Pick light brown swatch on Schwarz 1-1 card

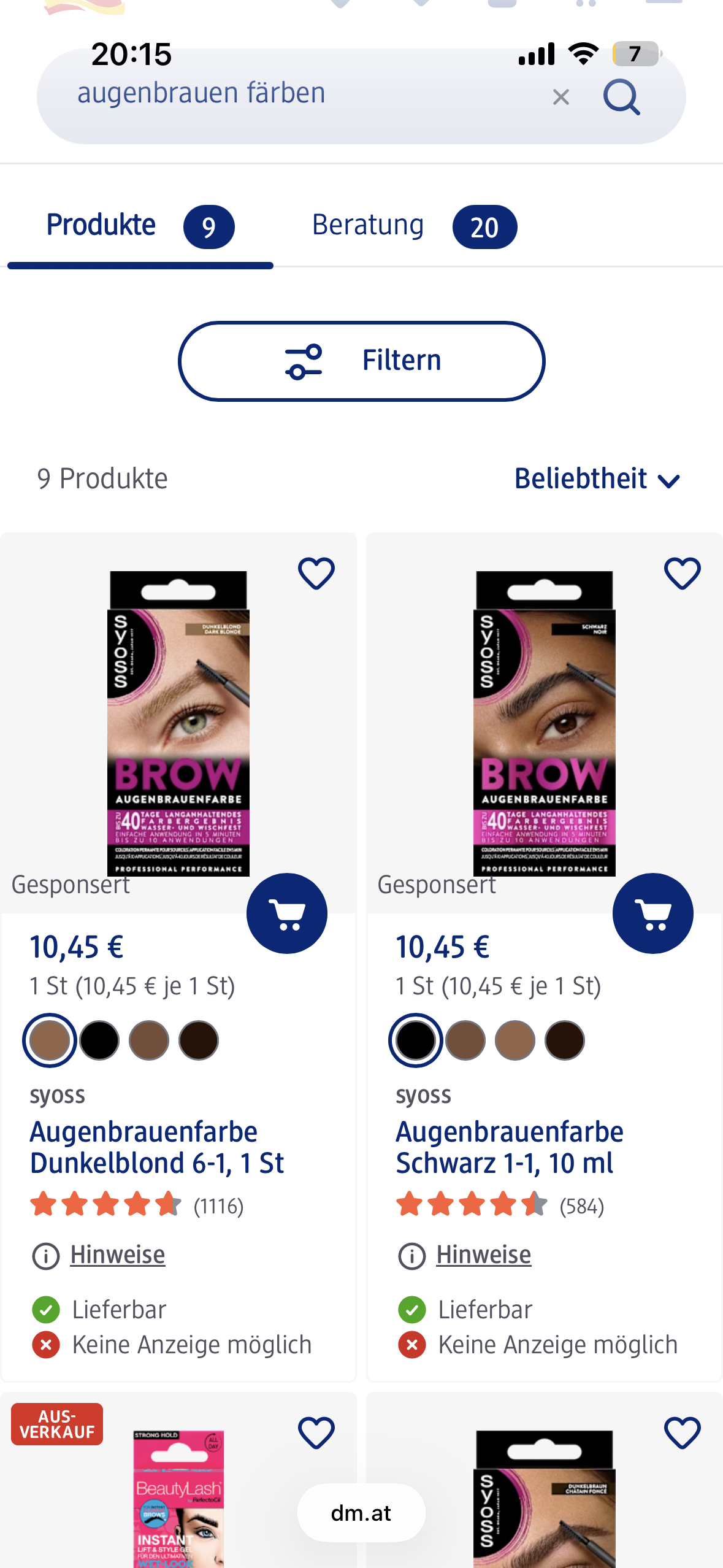(x=515, y=1040)
